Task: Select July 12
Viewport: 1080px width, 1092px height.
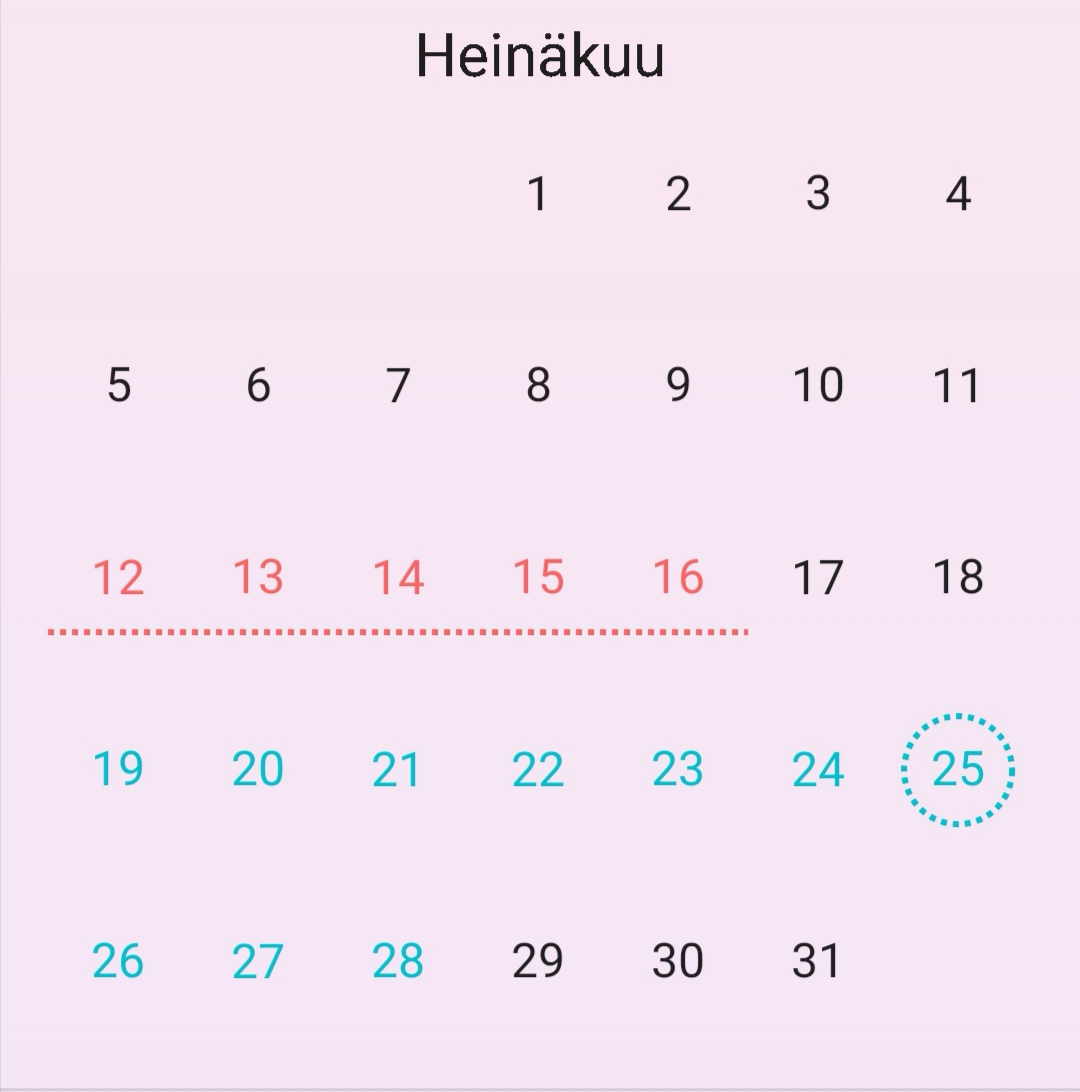Action: [118, 578]
